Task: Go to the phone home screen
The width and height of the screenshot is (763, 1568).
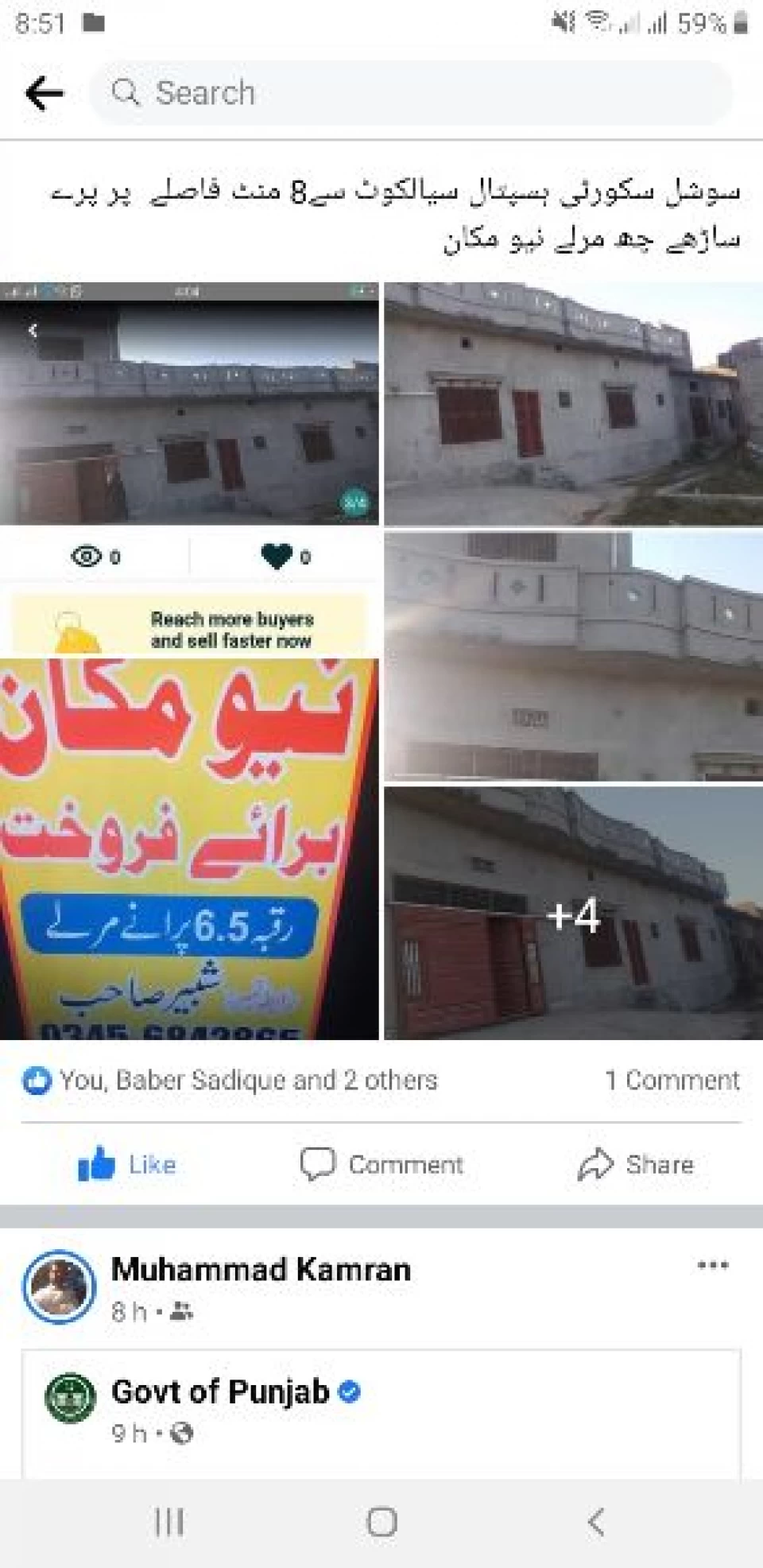Action: 381,1523
